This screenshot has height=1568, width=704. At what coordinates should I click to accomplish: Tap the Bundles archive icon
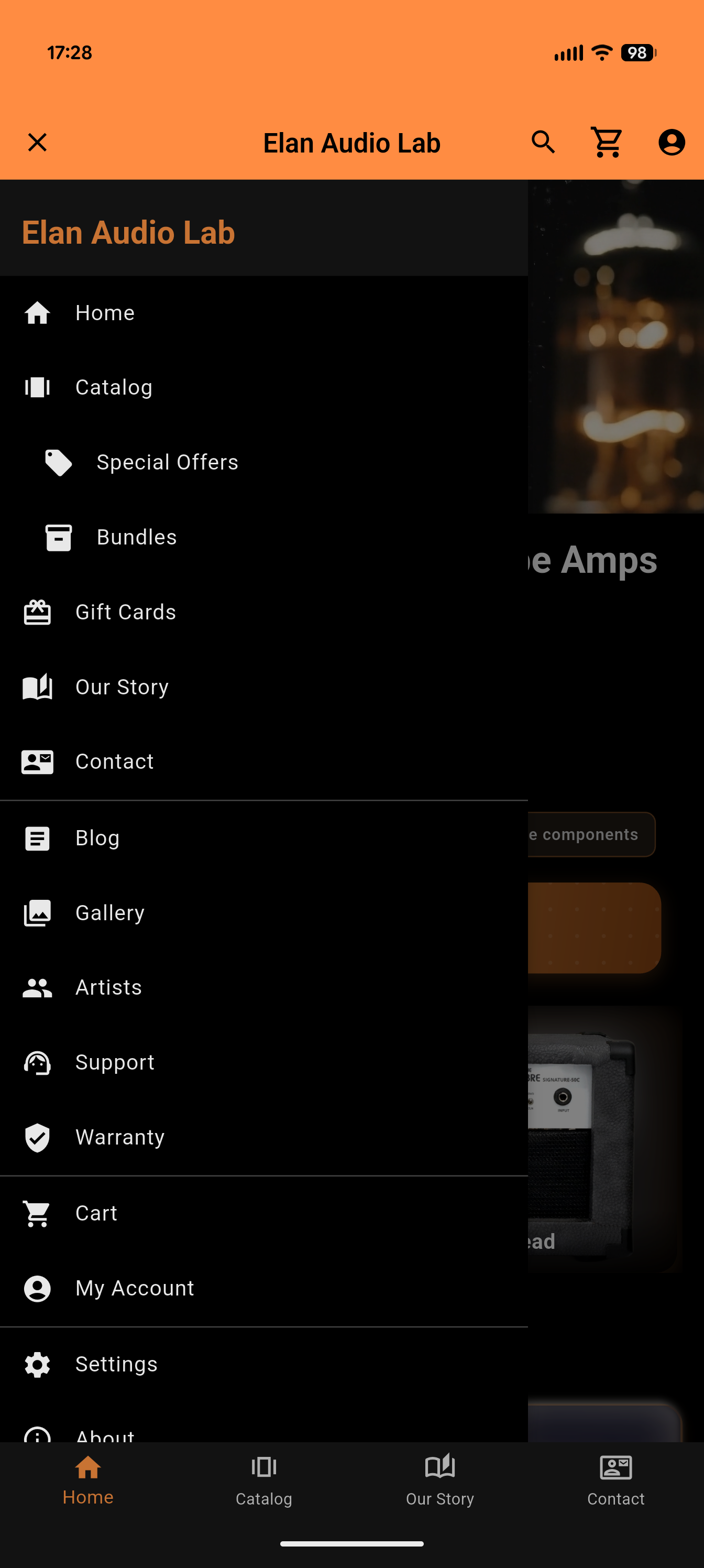[x=59, y=537]
